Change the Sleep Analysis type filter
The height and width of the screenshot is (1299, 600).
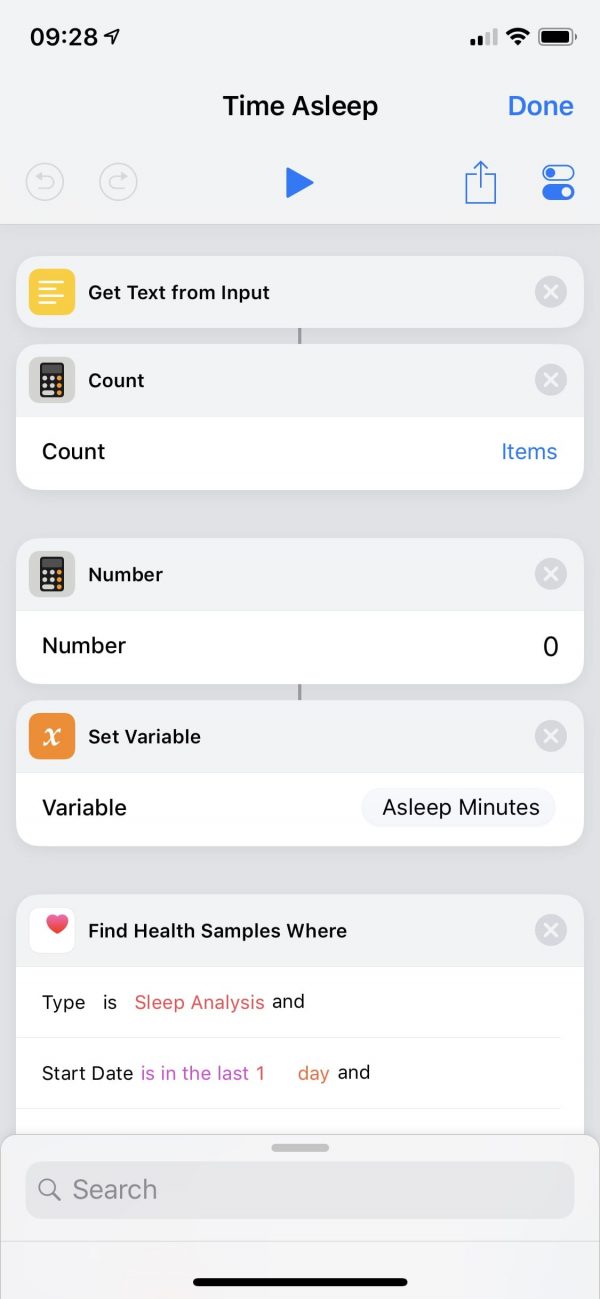[x=199, y=1002]
